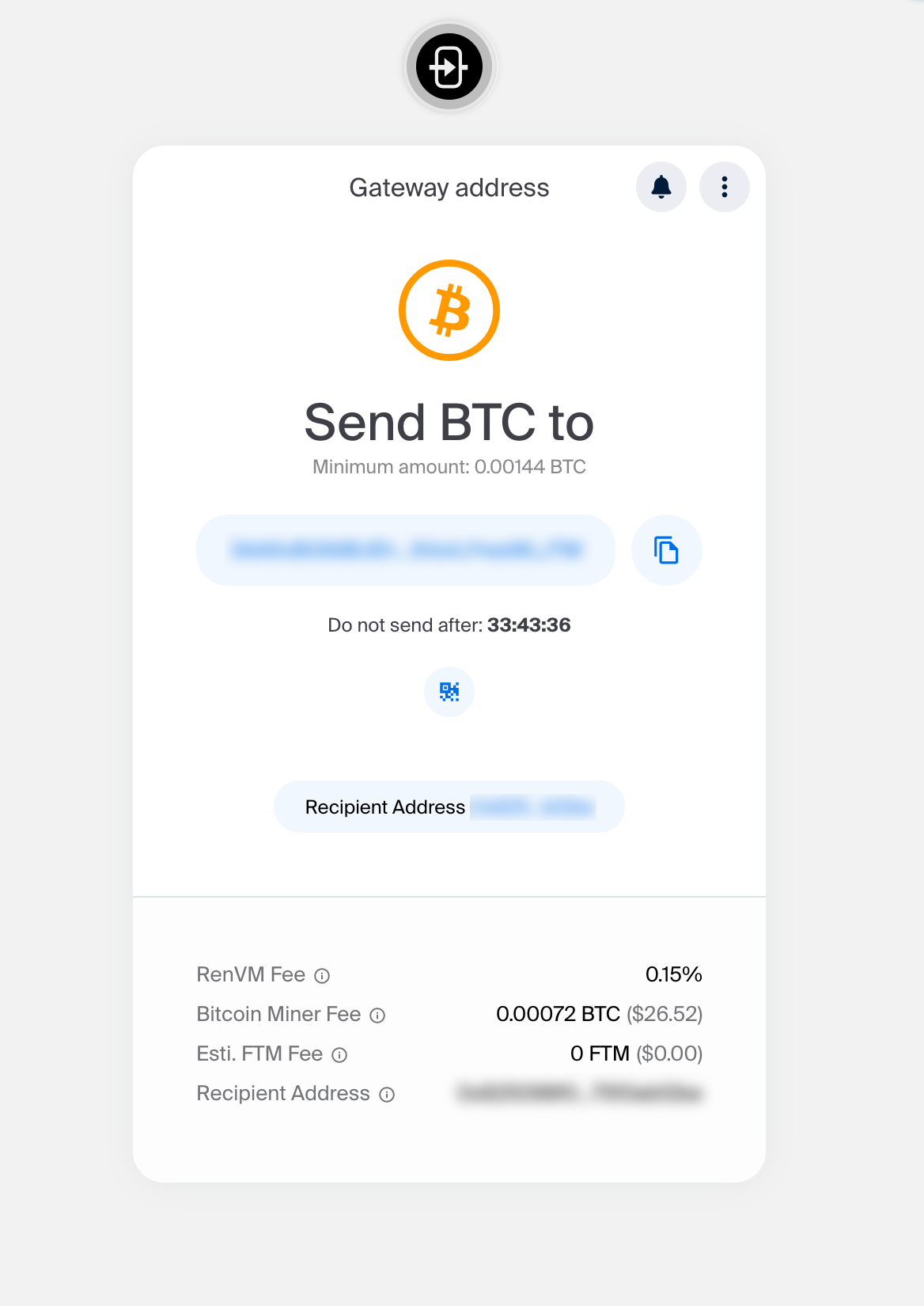Click the Recipient Address chip

pyautogui.click(x=449, y=807)
